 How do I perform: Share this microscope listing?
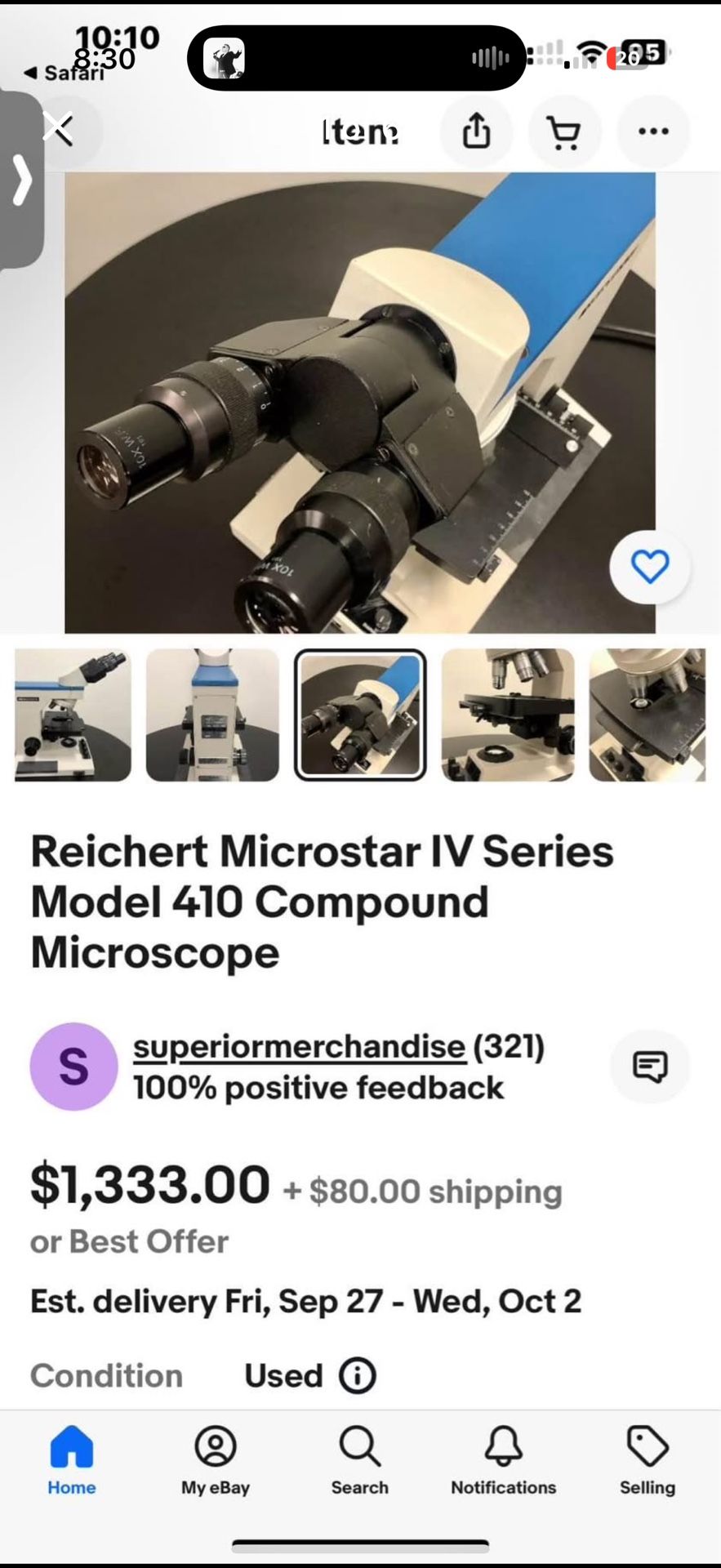tap(476, 131)
